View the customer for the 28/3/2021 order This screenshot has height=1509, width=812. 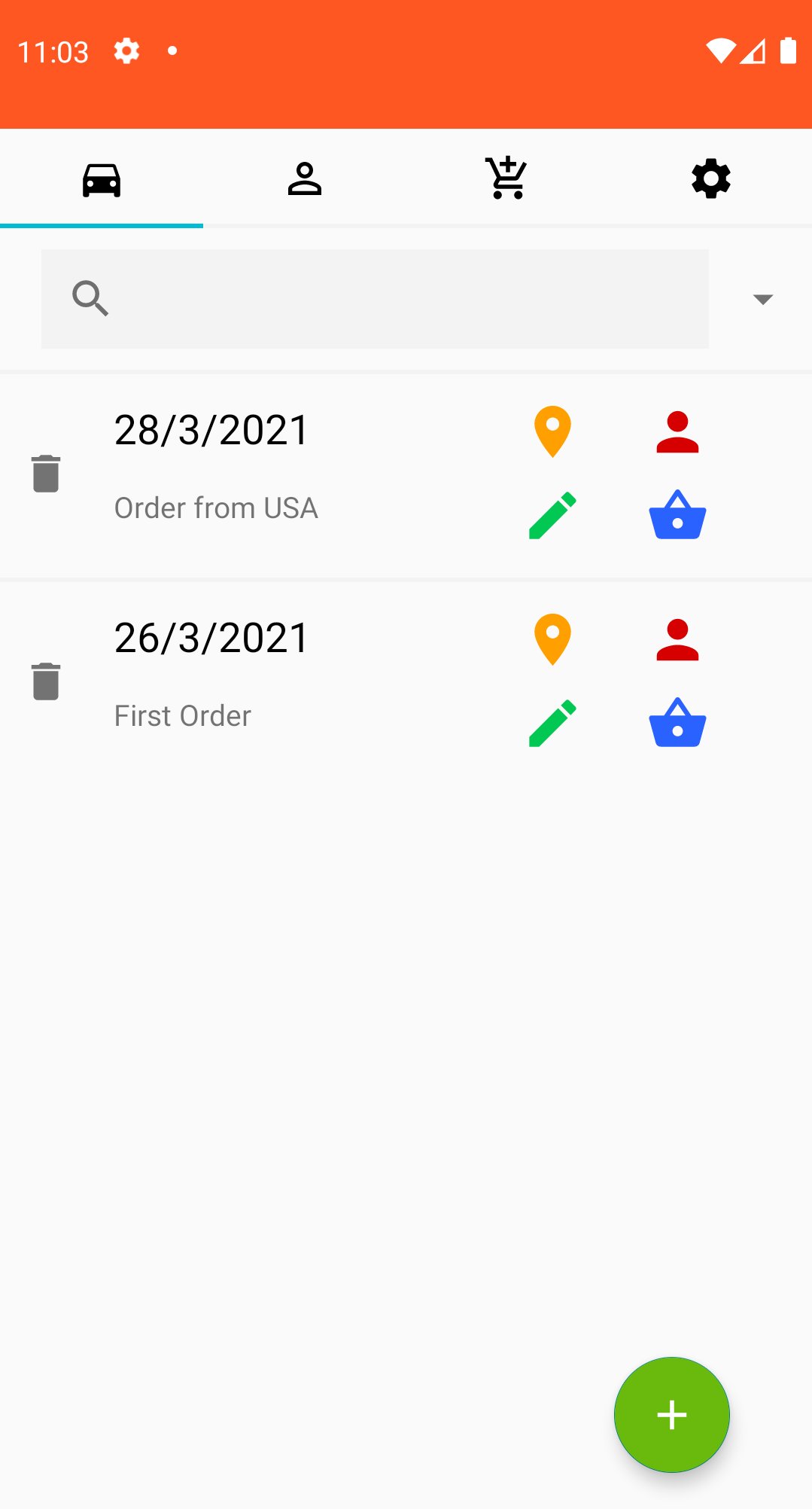[677, 431]
